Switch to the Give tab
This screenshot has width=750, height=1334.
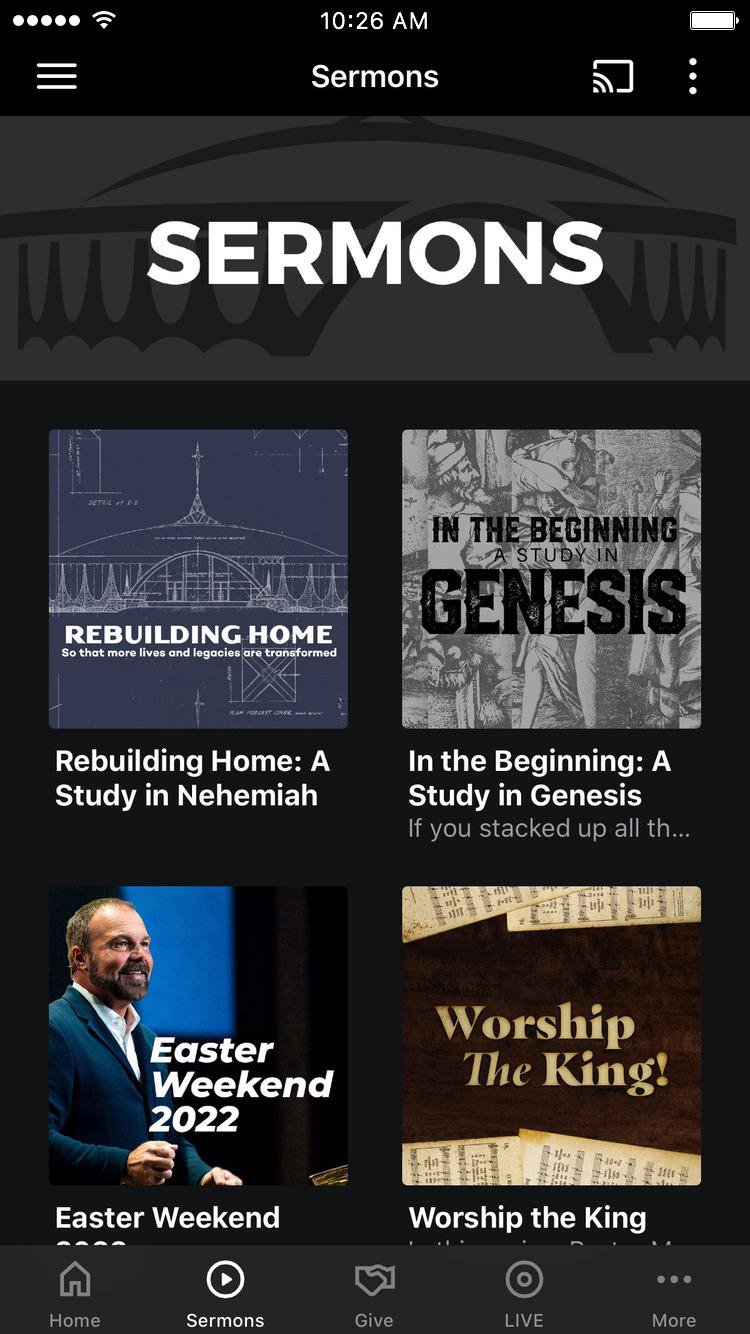(x=374, y=1292)
